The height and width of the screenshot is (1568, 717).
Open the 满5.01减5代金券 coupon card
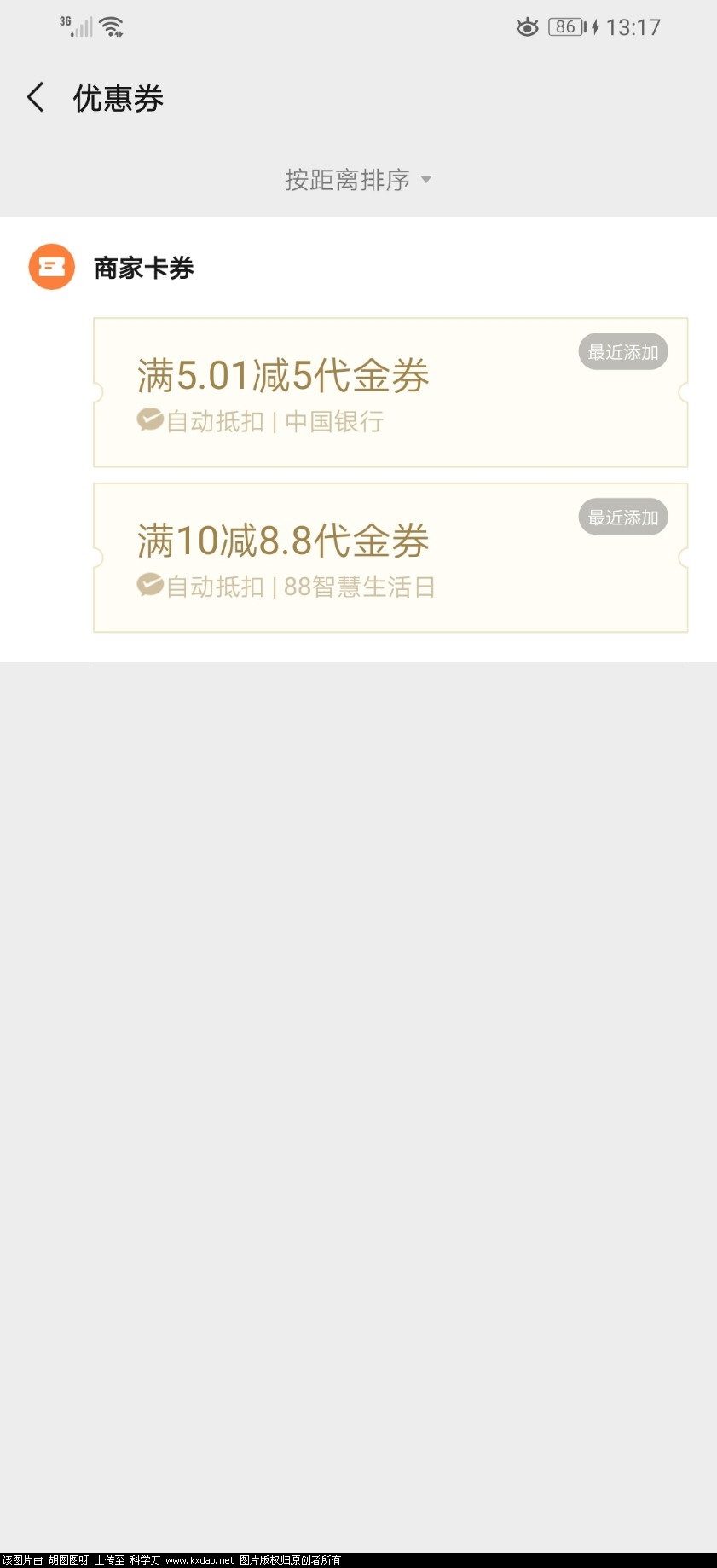click(390, 392)
